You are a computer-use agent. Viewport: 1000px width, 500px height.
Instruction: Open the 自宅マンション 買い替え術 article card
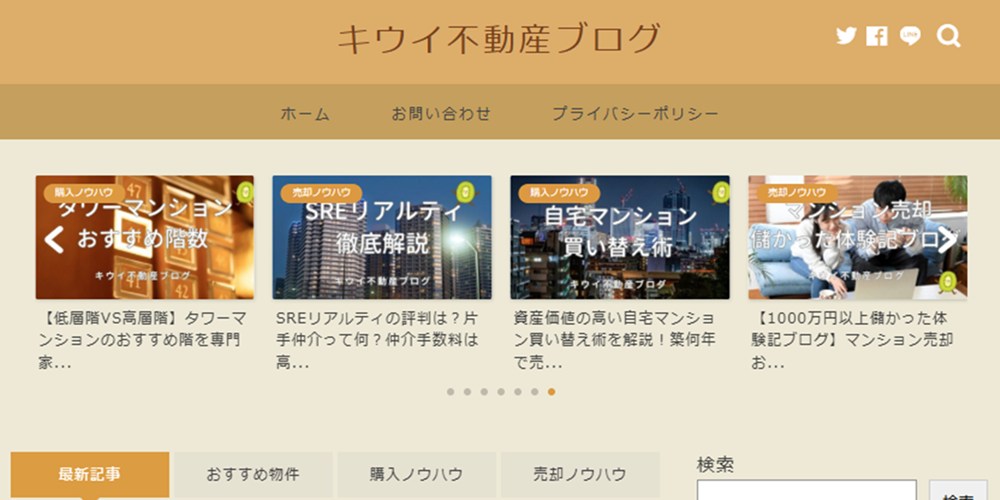coord(620,237)
